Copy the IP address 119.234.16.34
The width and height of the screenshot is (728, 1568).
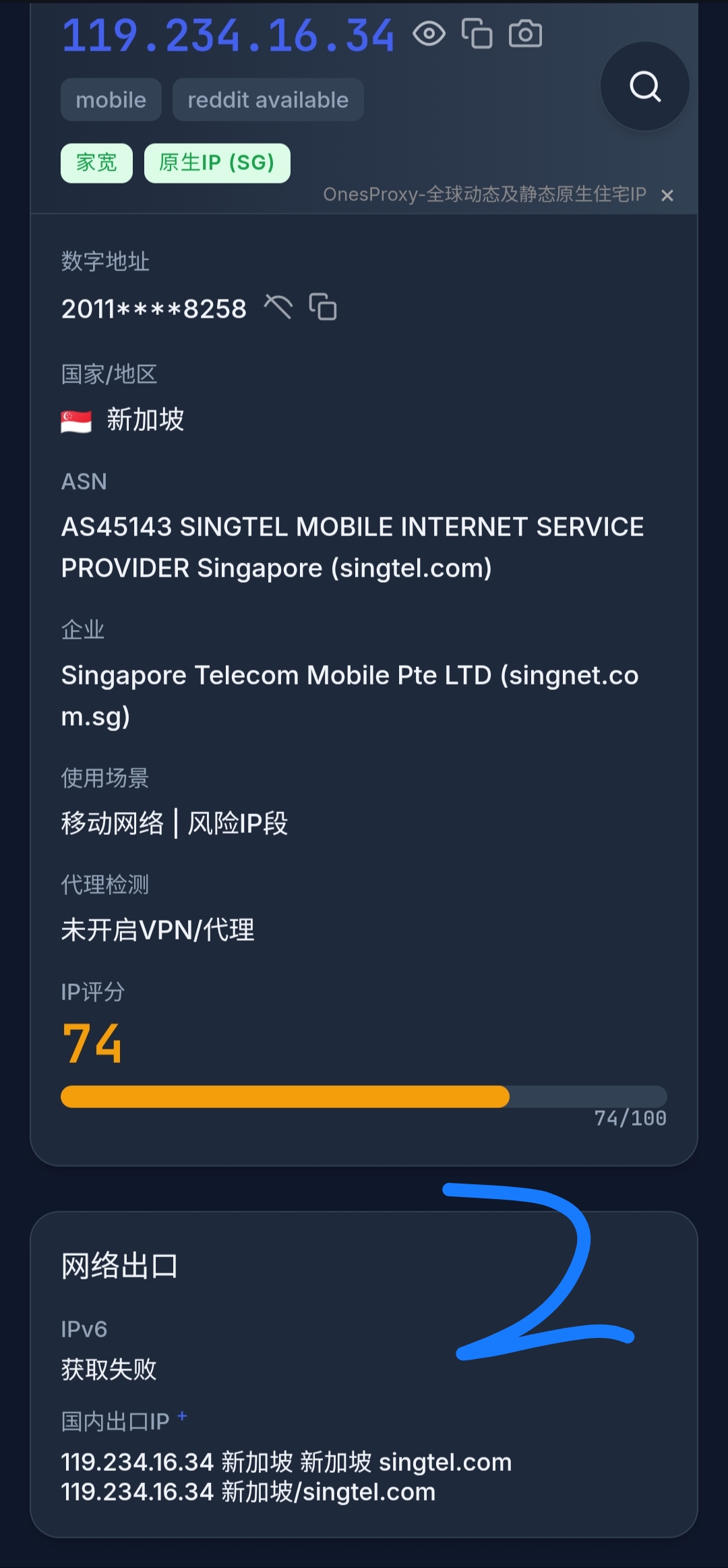pos(477,34)
